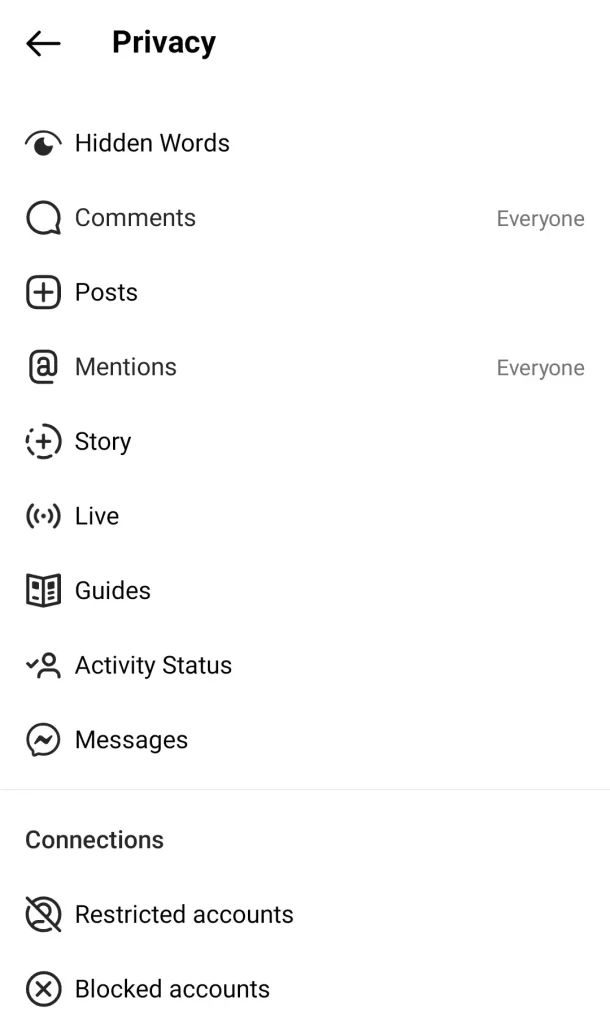Screen dimensions: 610x1024
Task: Open Guides settings
Action: tap(305, 590)
